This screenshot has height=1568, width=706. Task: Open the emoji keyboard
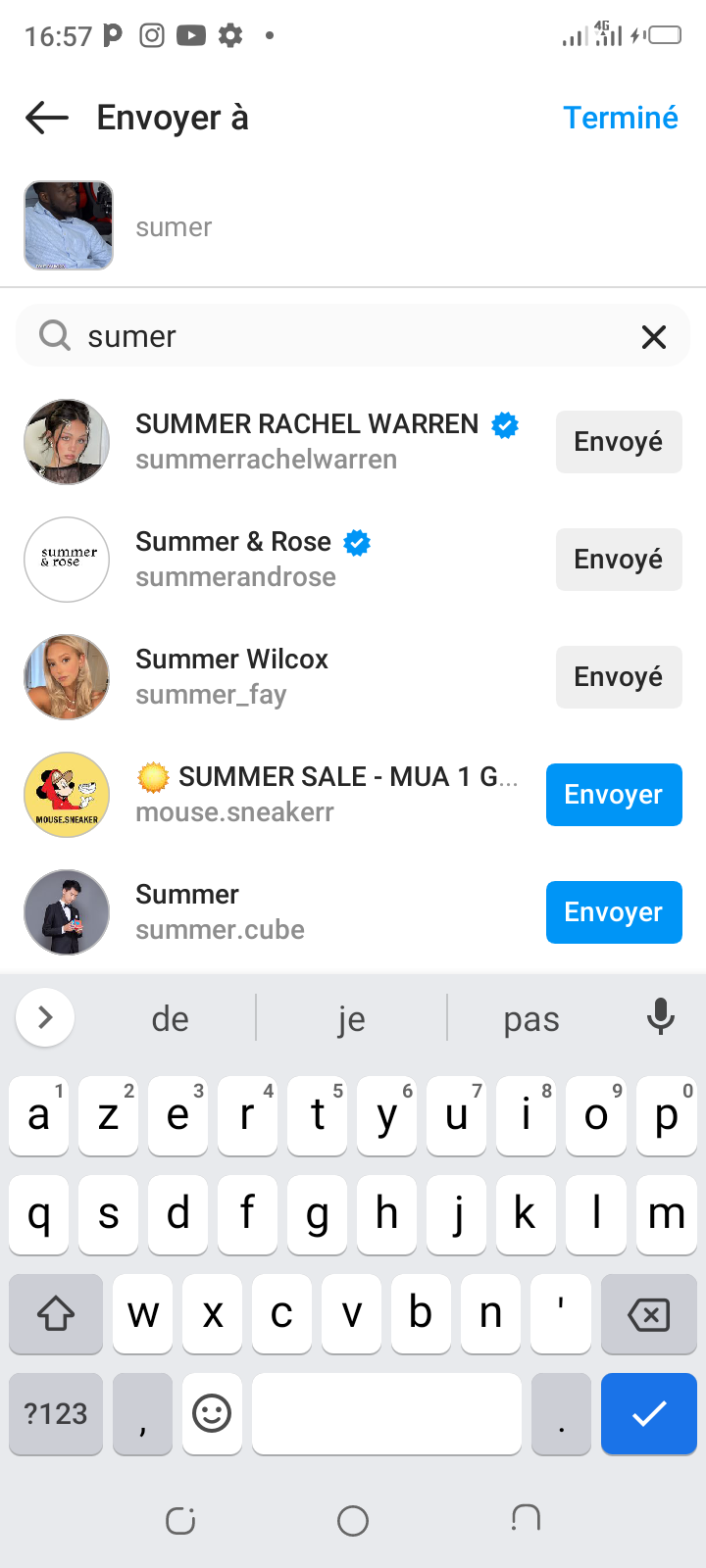(x=212, y=1413)
